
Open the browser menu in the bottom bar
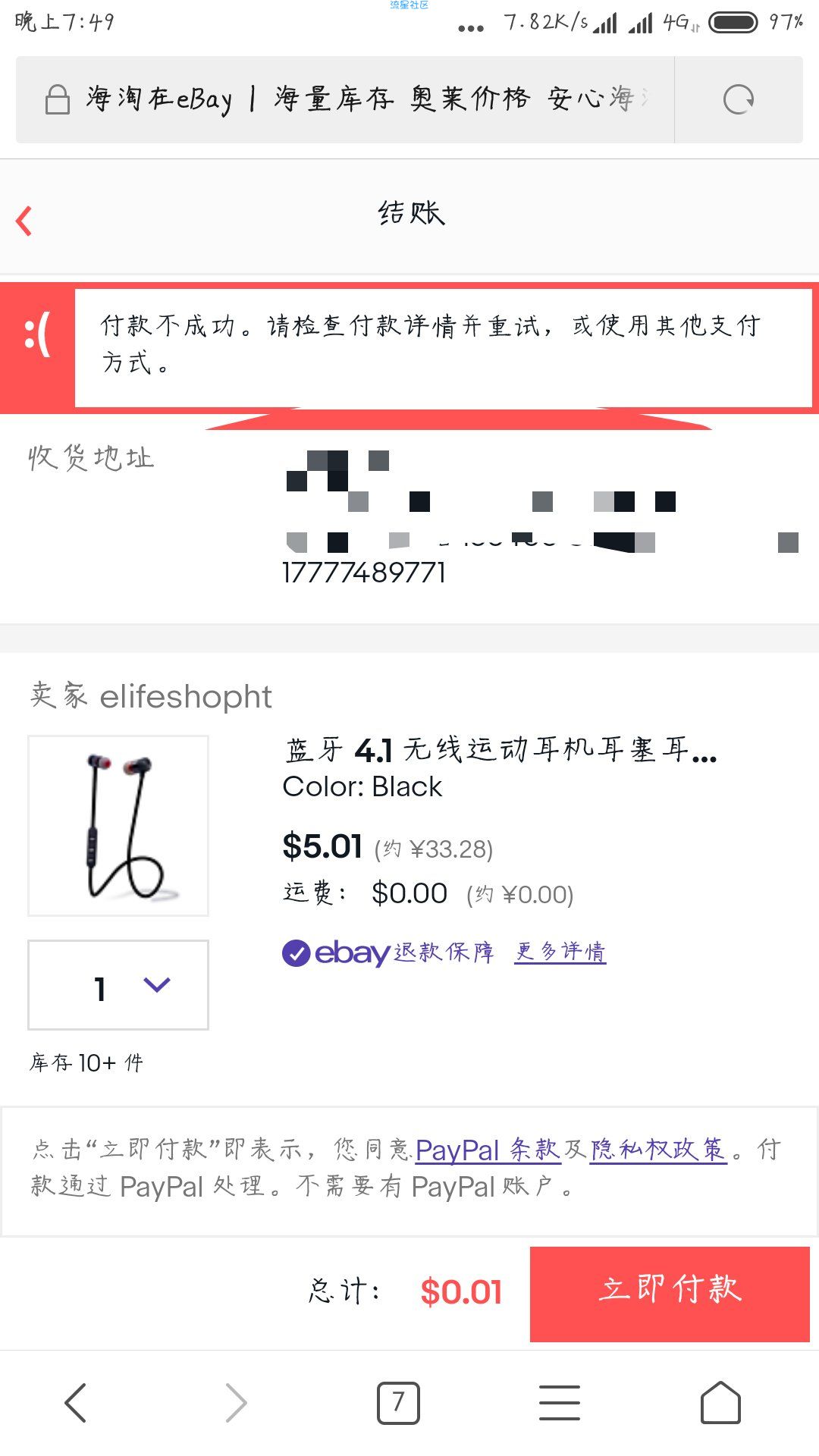tap(560, 1402)
